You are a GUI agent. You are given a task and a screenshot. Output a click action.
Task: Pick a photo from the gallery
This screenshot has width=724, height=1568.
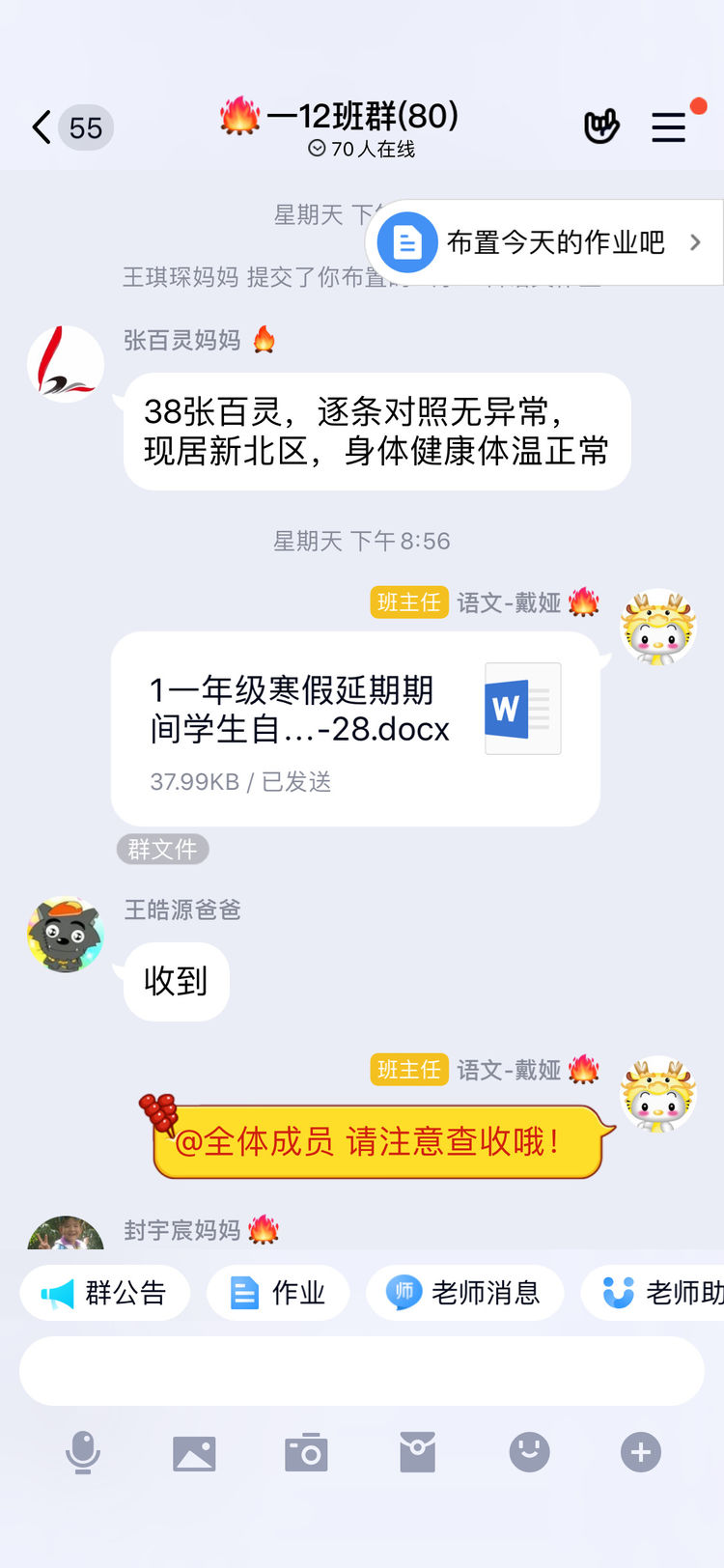coord(194,1452)
